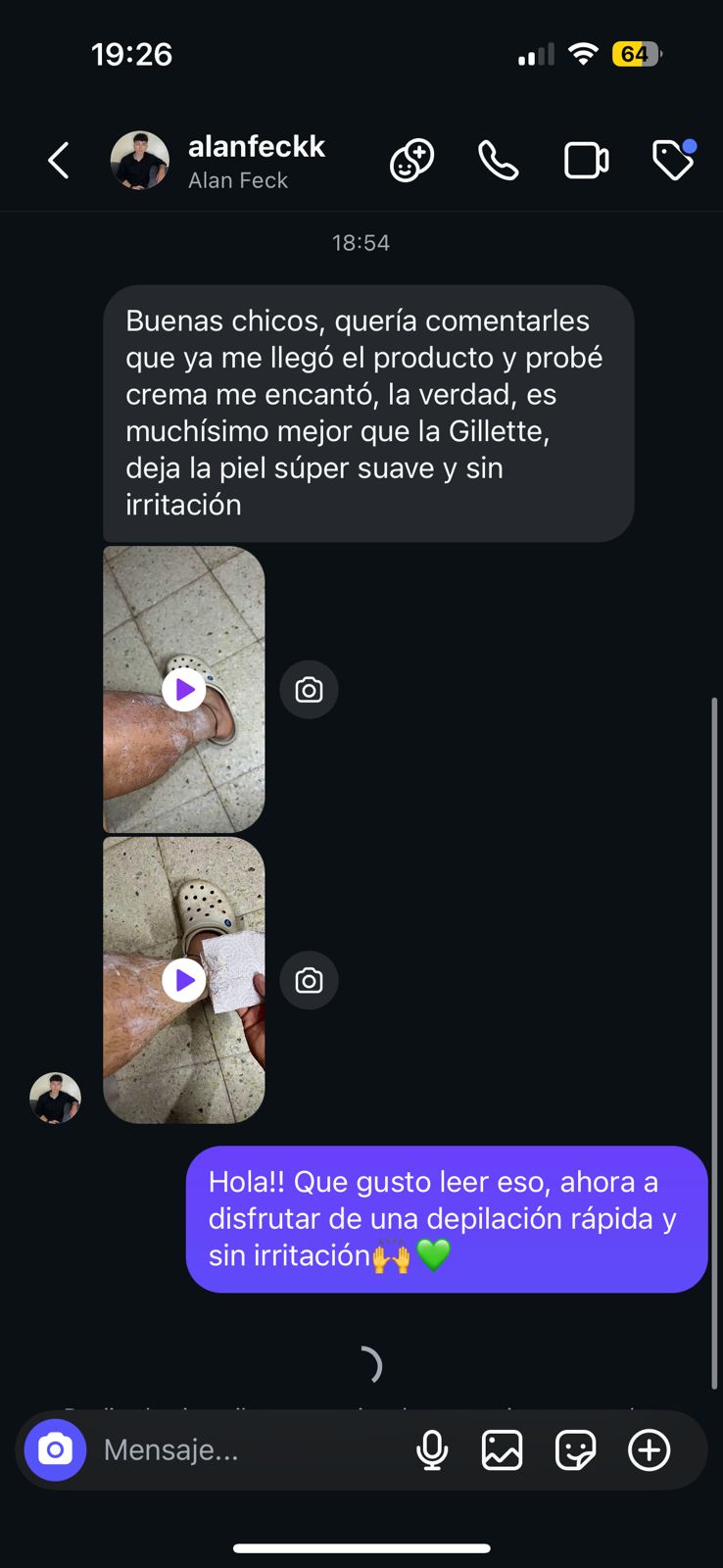This screenshot has height=1568, width=723.
Task: Tap Alan Feck's profile picture
Action: (140, 160)
